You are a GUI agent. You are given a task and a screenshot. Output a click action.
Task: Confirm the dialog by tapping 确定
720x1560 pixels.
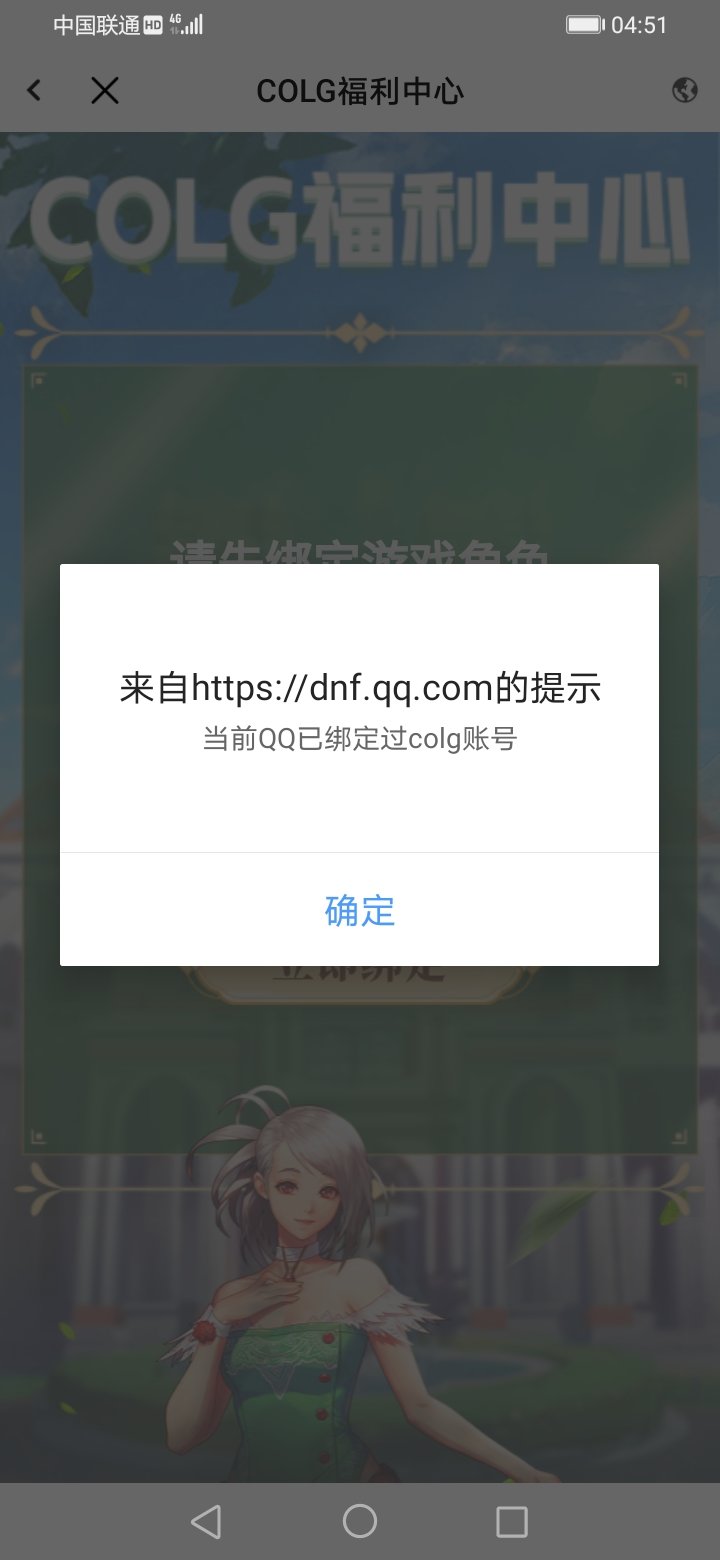pos(360,910)
